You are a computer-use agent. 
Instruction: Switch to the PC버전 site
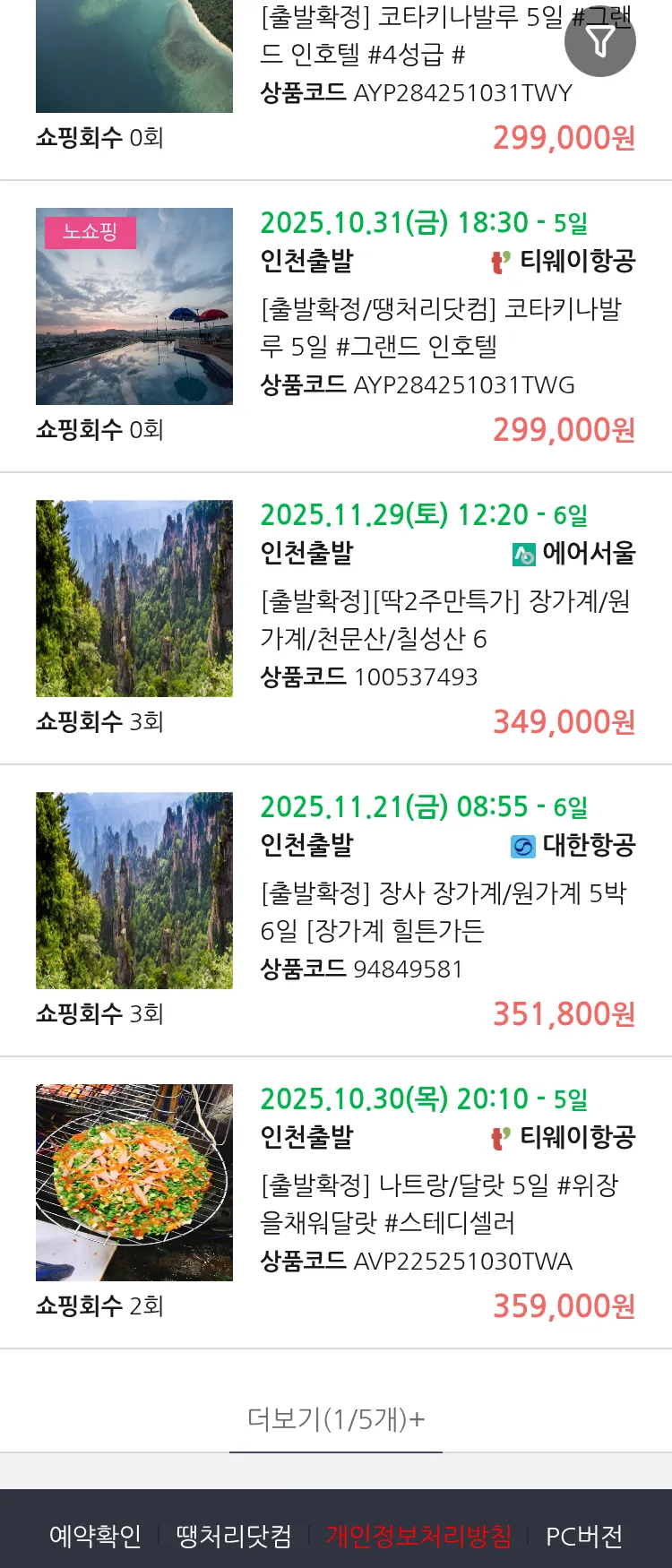584,1536
